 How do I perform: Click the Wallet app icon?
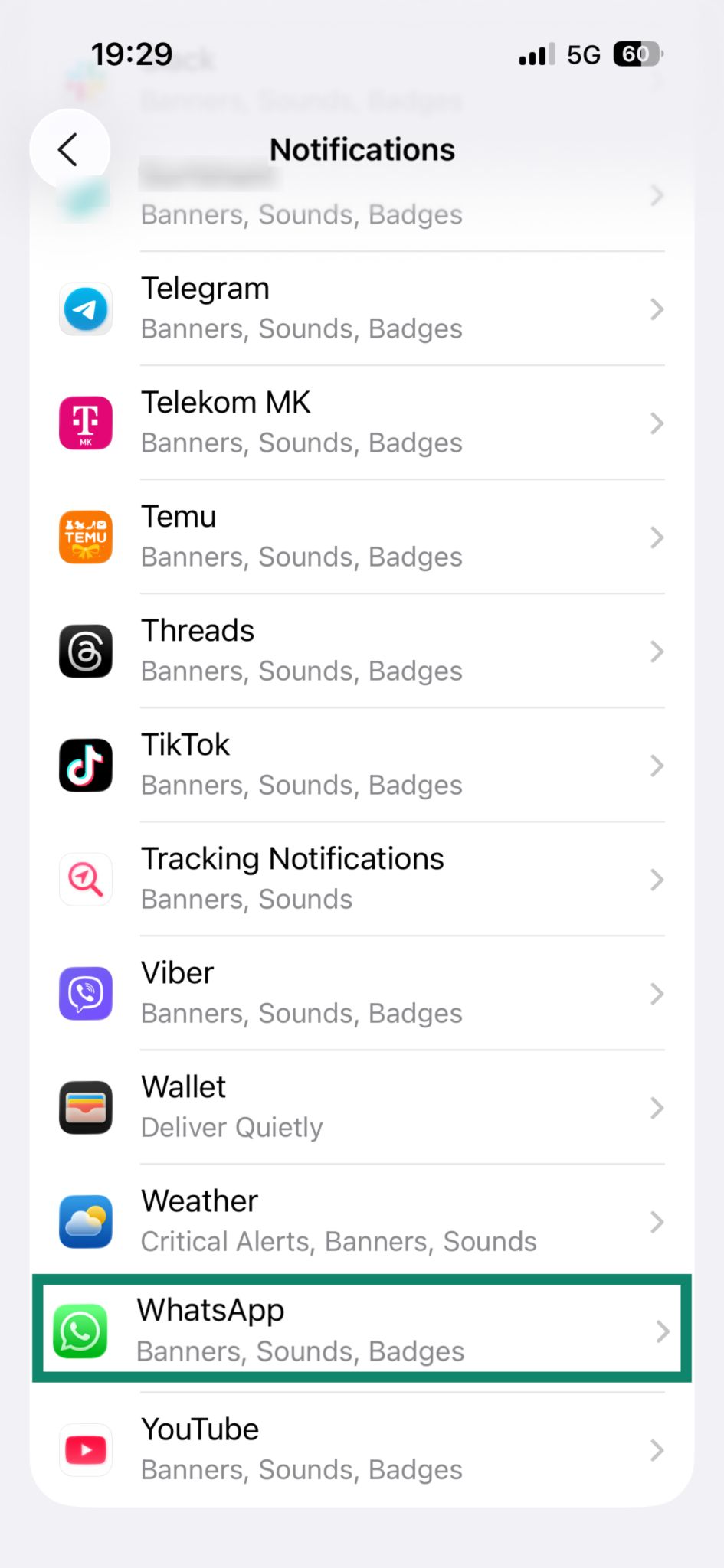point(85,1107)
